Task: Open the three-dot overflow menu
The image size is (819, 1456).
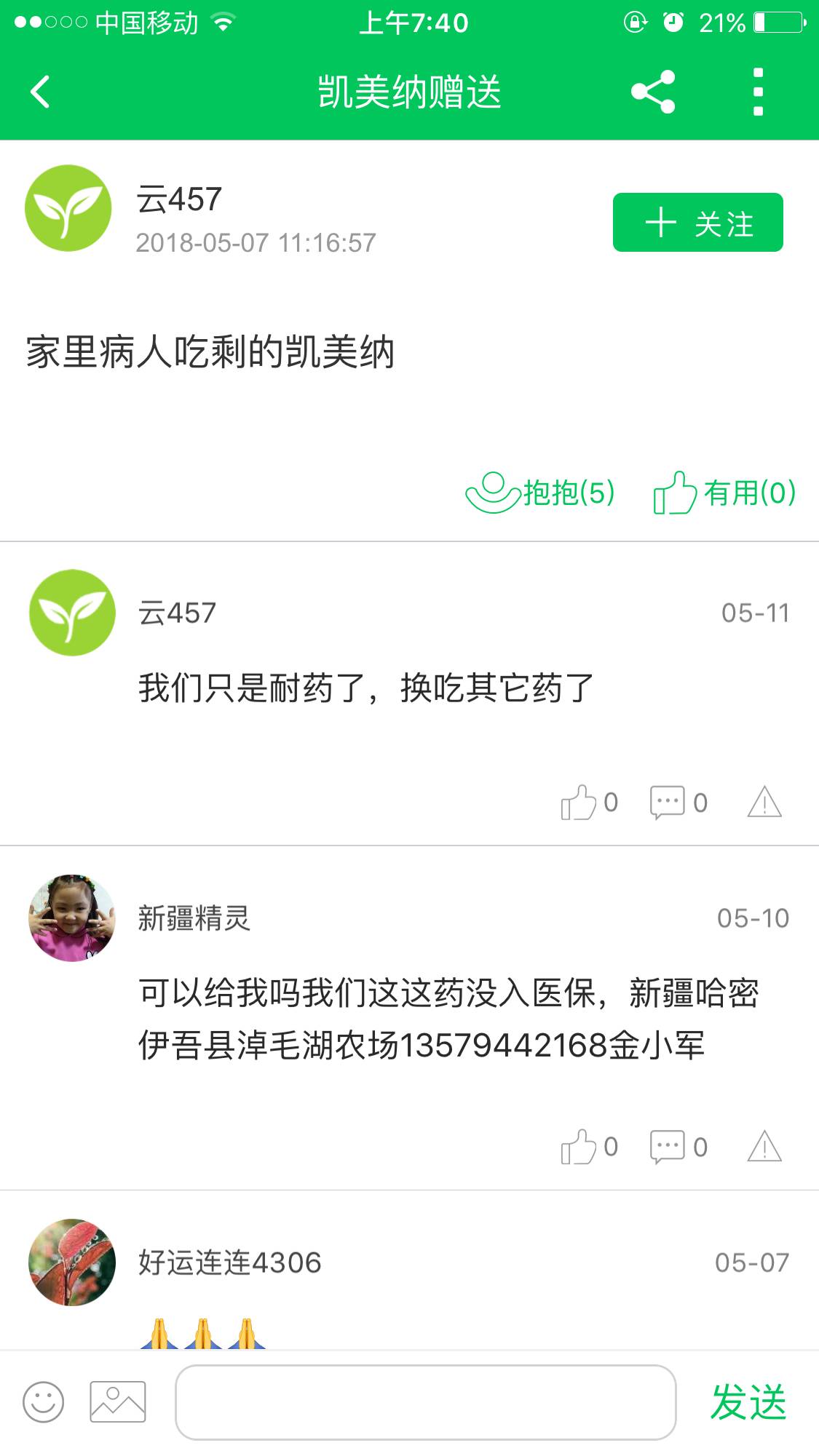Action: pos(758,92)
